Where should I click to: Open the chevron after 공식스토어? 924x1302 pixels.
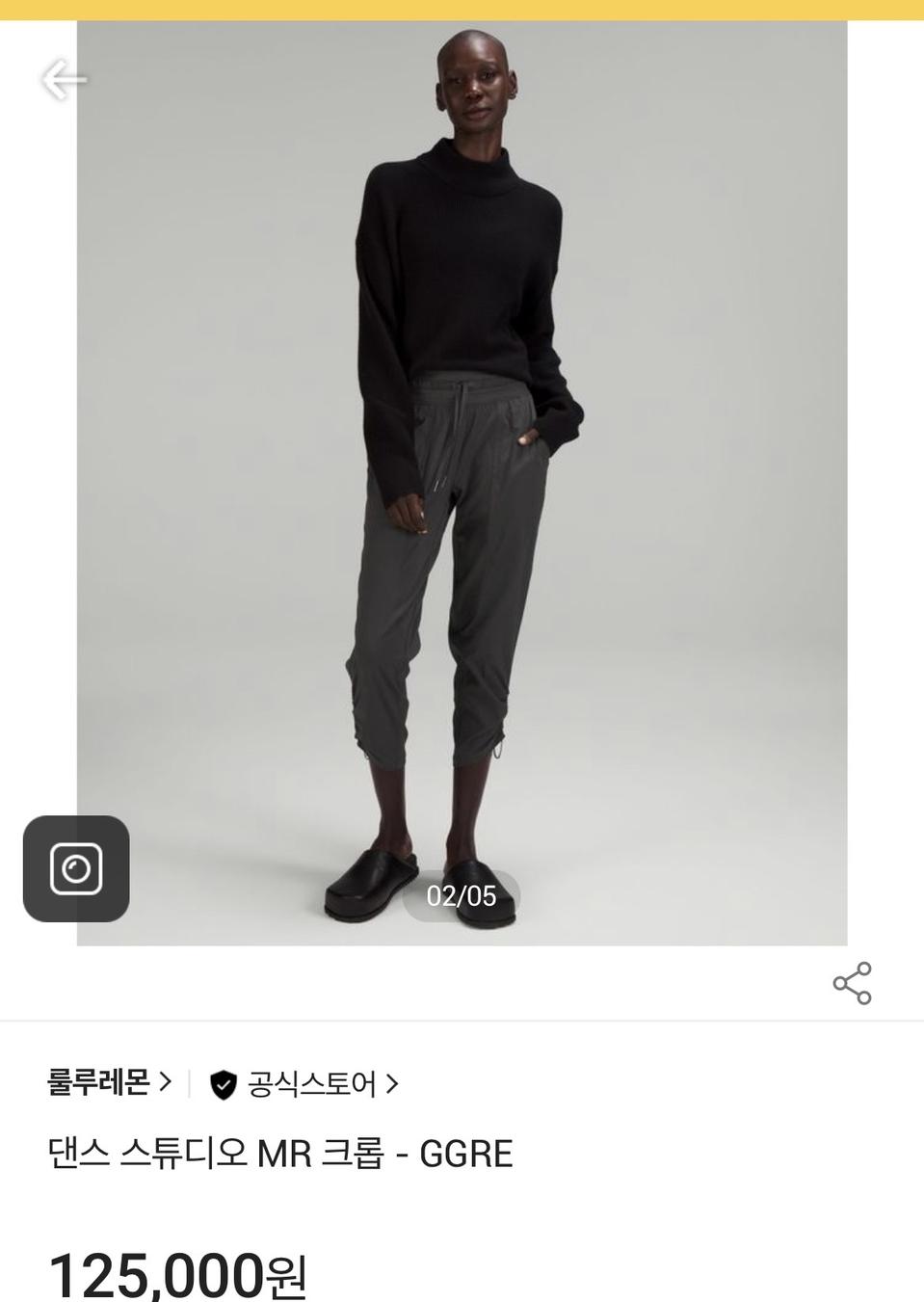pyautogui.click(x=391, y=1083)
